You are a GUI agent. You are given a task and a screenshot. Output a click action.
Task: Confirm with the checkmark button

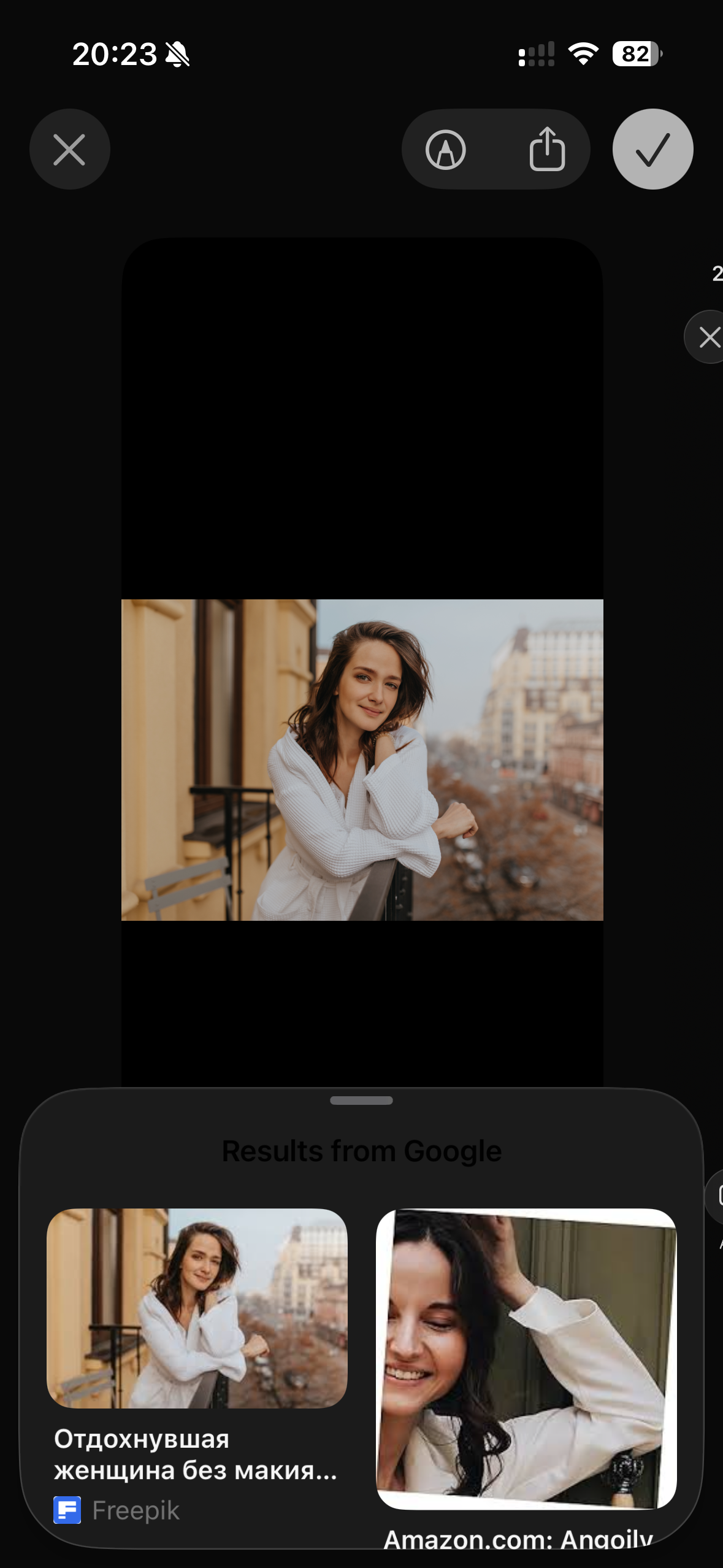tap(652, 150)
